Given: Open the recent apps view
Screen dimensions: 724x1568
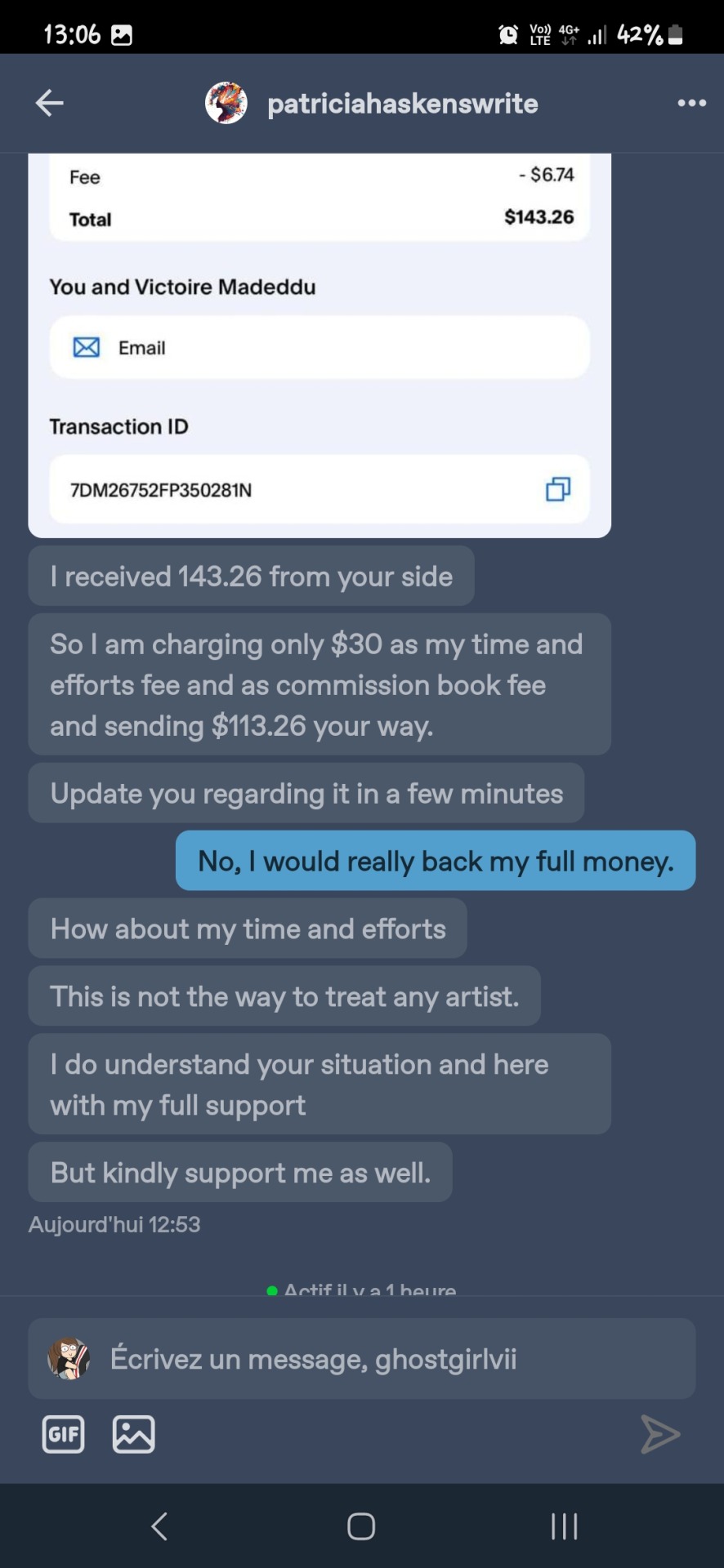Looking at the screenshot, I should point(564,1526).
